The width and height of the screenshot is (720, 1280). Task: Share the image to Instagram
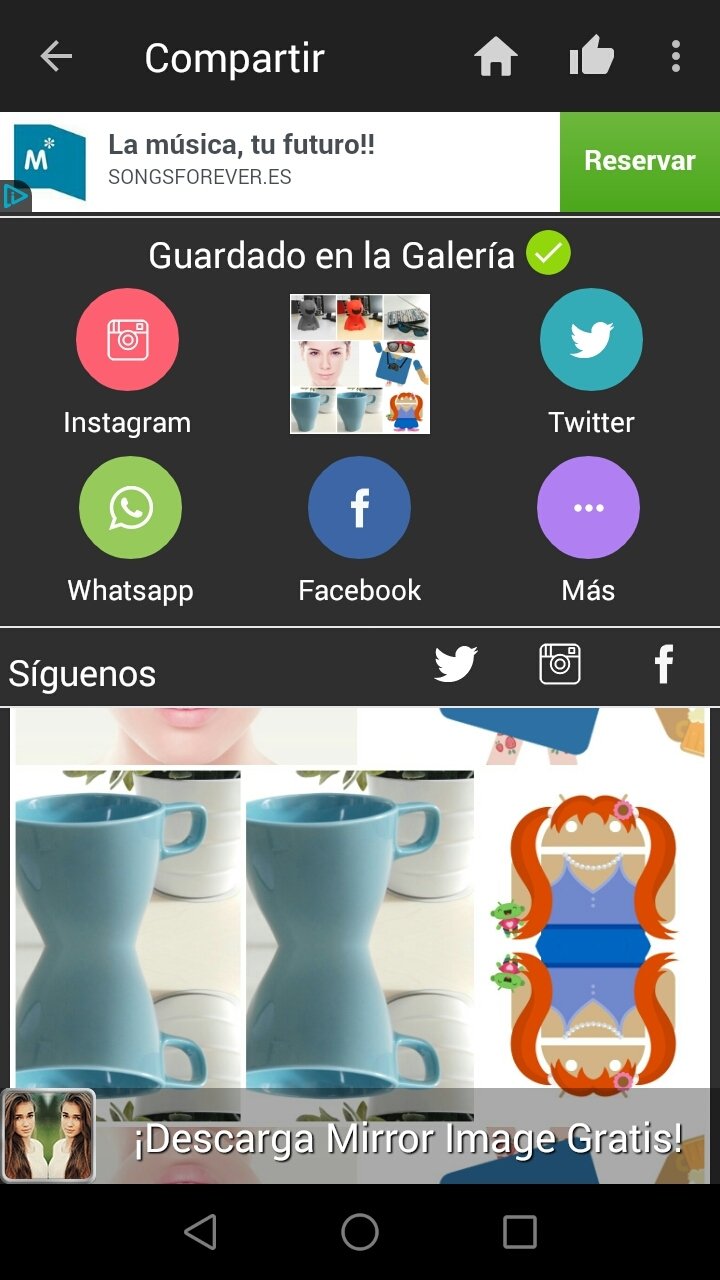pyautogui.click(x=127, y=340)
